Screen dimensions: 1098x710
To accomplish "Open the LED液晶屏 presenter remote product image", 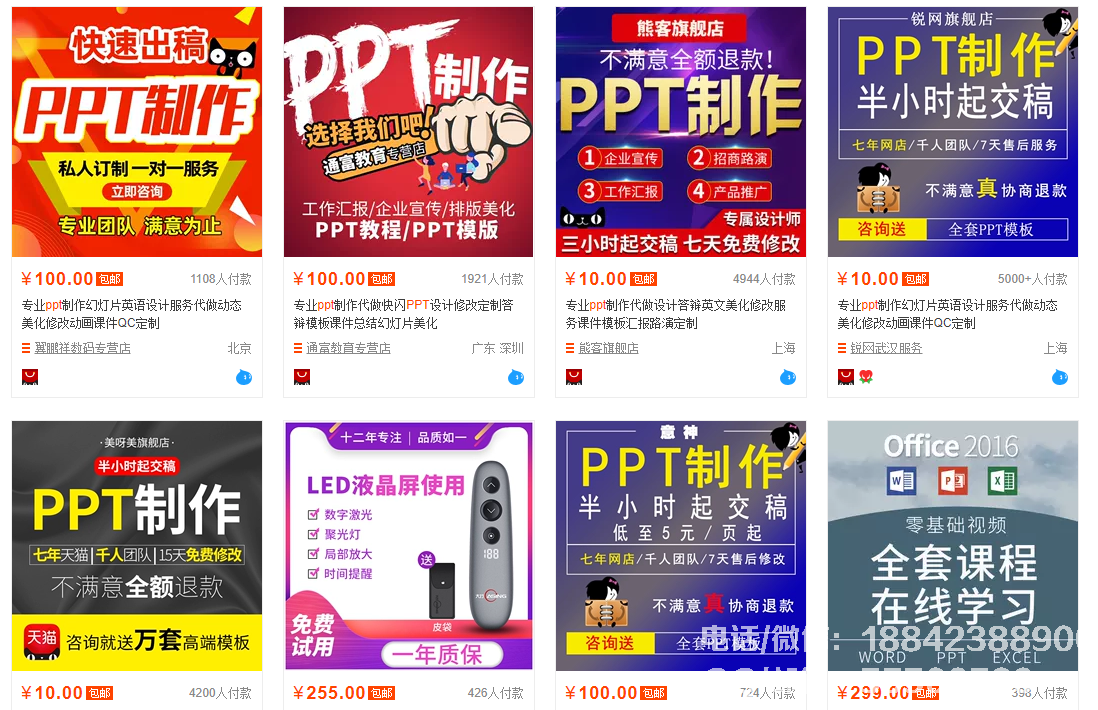I will pos(408,545).
